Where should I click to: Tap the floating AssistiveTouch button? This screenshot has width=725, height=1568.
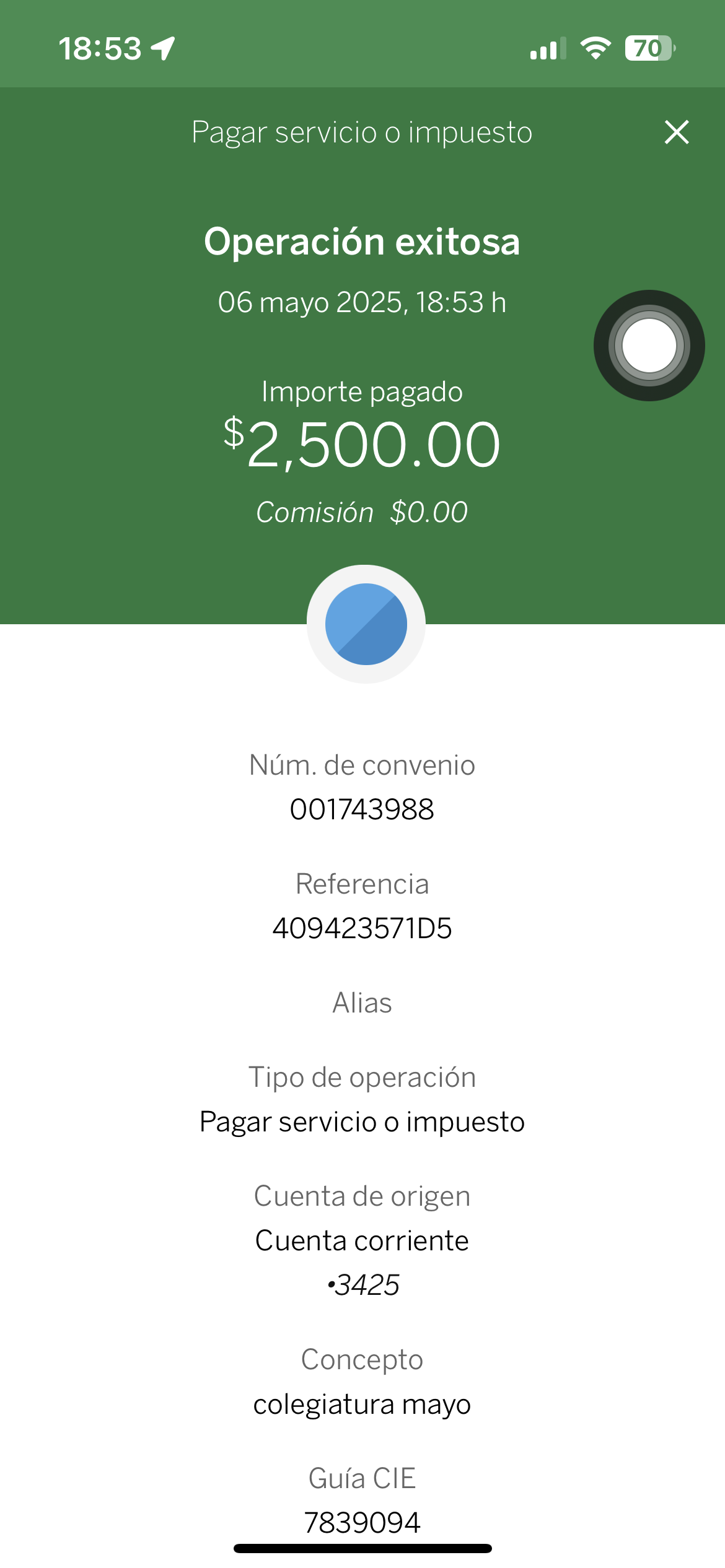coord(649,346)
